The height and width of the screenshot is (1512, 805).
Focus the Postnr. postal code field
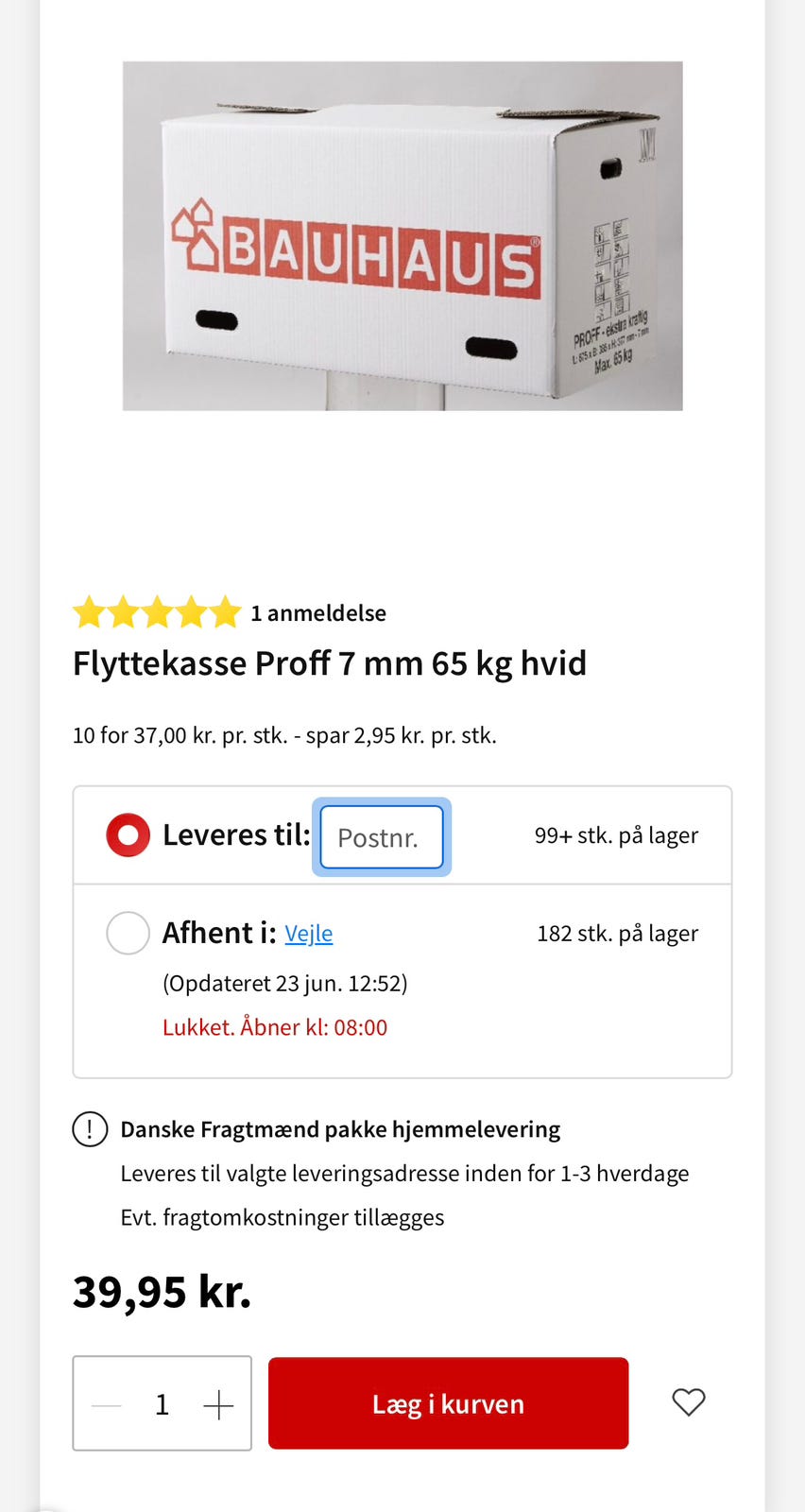(382, 837)
